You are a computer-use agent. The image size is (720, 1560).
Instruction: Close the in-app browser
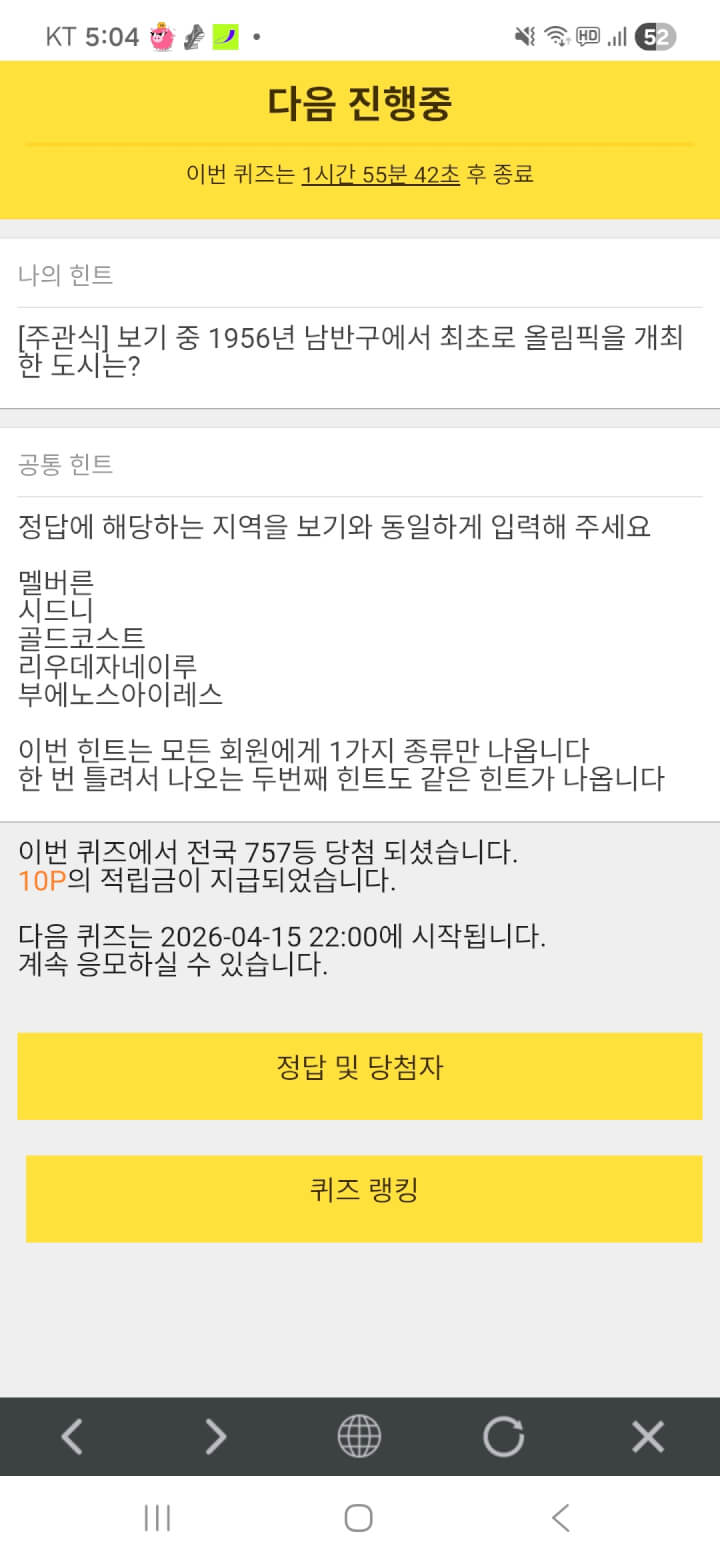[x=648, y=1437]
